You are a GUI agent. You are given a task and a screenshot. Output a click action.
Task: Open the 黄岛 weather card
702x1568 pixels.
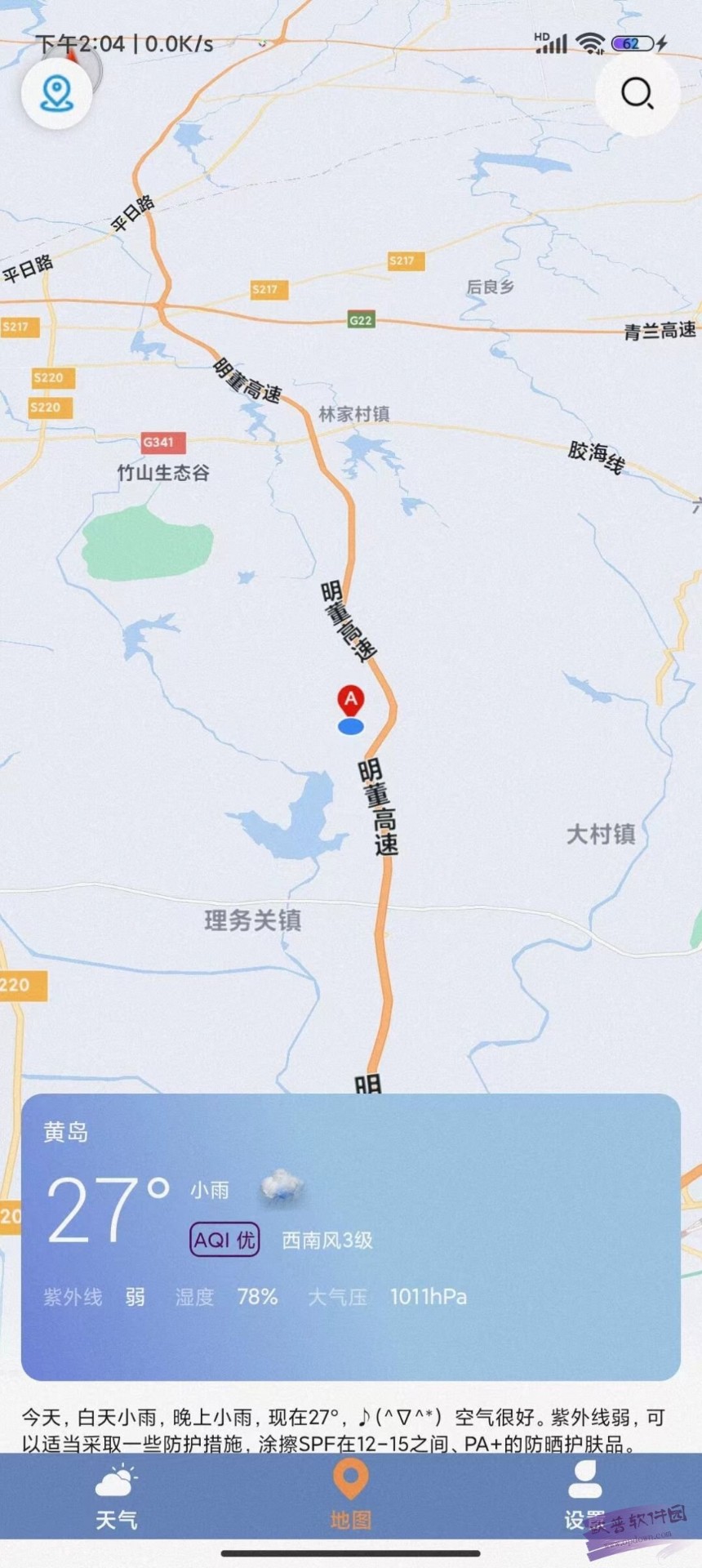[x=350, y=1236]
